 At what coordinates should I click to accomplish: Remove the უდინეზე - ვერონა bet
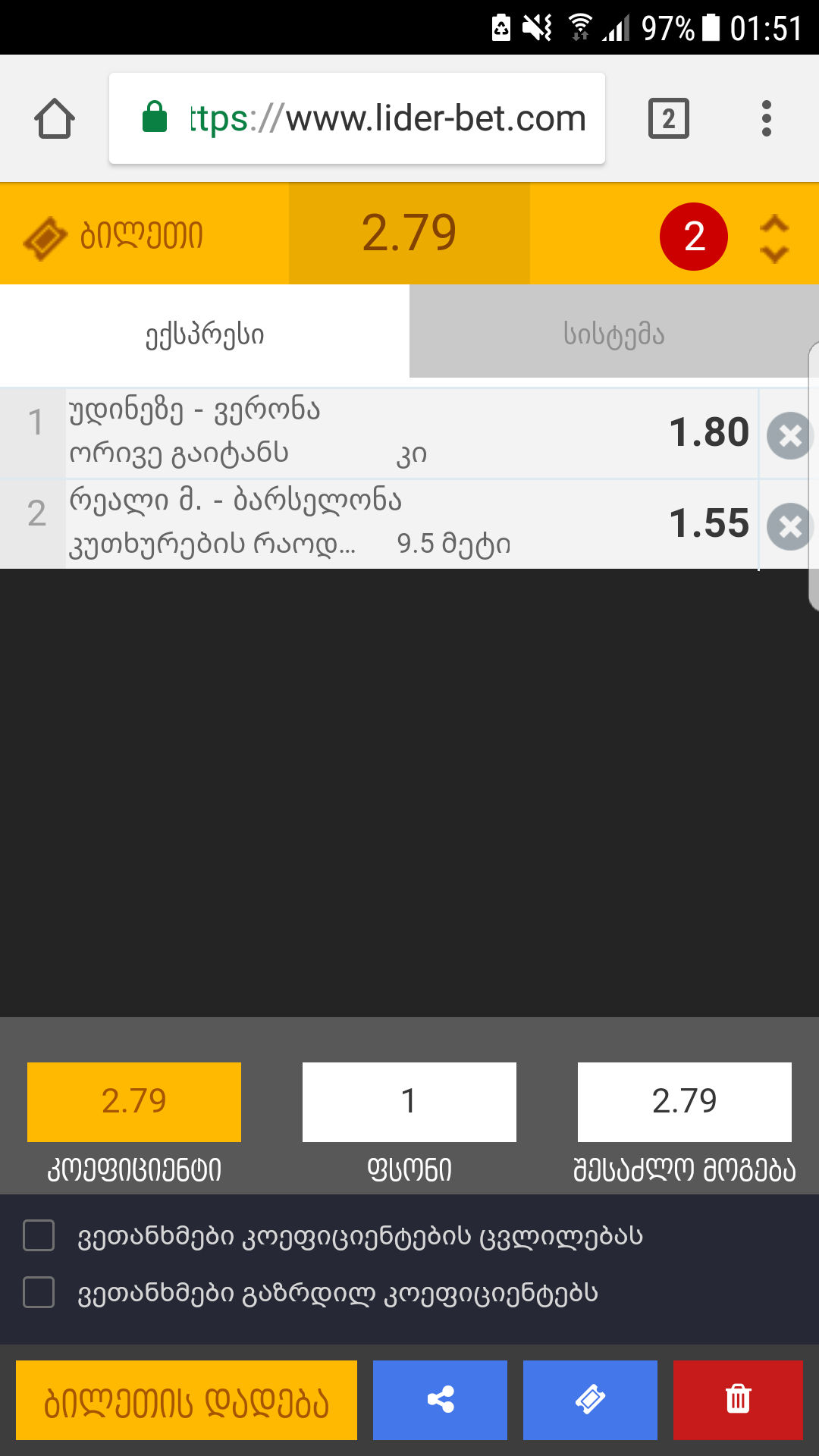pyautogui.click(x=789, y=435)
